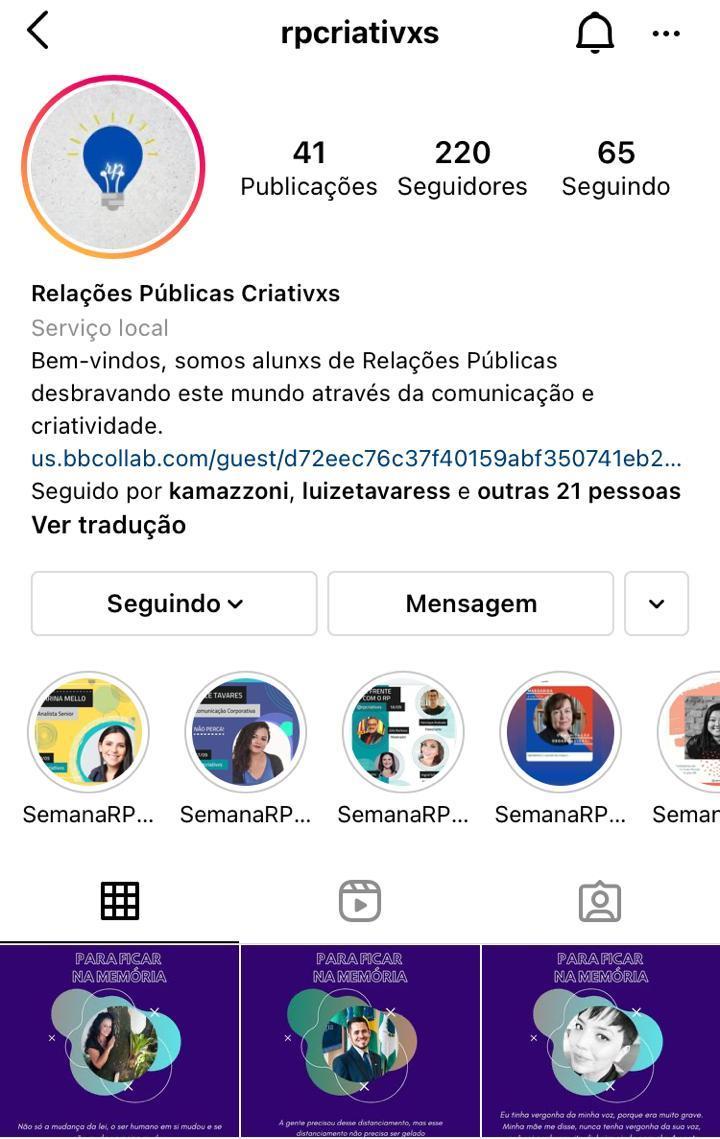Viewport: 720px width, 1139px height.
Task: Expand suggested accounts chevron button
Action: coord(656,604)
